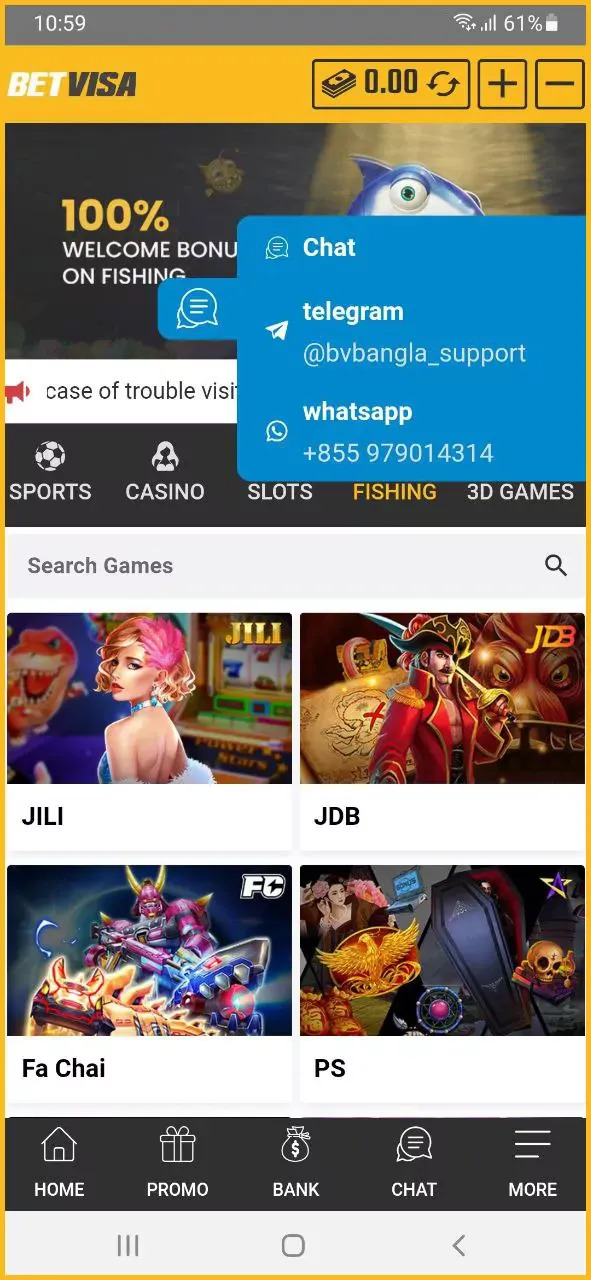This screenshot has width=591, height=1280.
Task: Refresh the wallet balance
Action: point(443,84)
